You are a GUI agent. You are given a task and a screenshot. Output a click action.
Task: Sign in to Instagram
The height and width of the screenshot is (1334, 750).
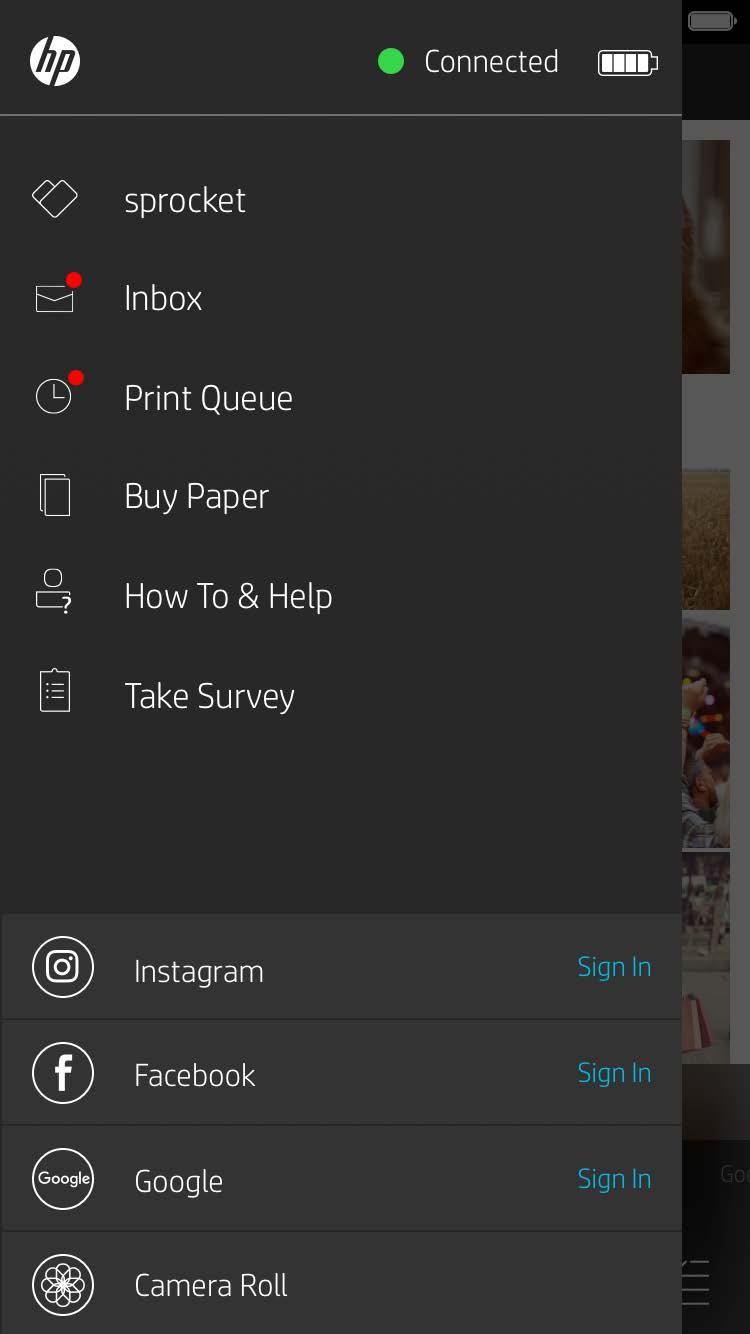[x=614, y=967]
